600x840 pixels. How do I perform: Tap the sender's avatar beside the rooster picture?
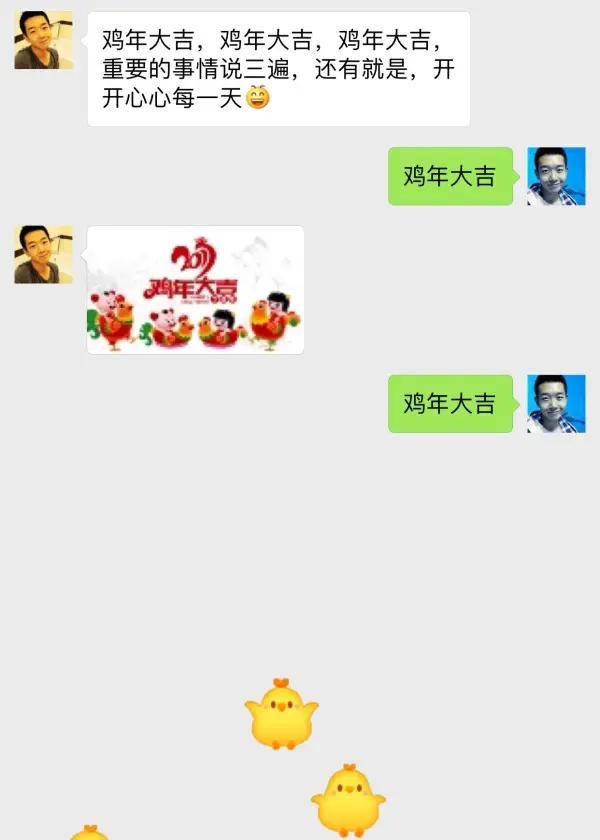pyautogui.click(x=43, y=254)
